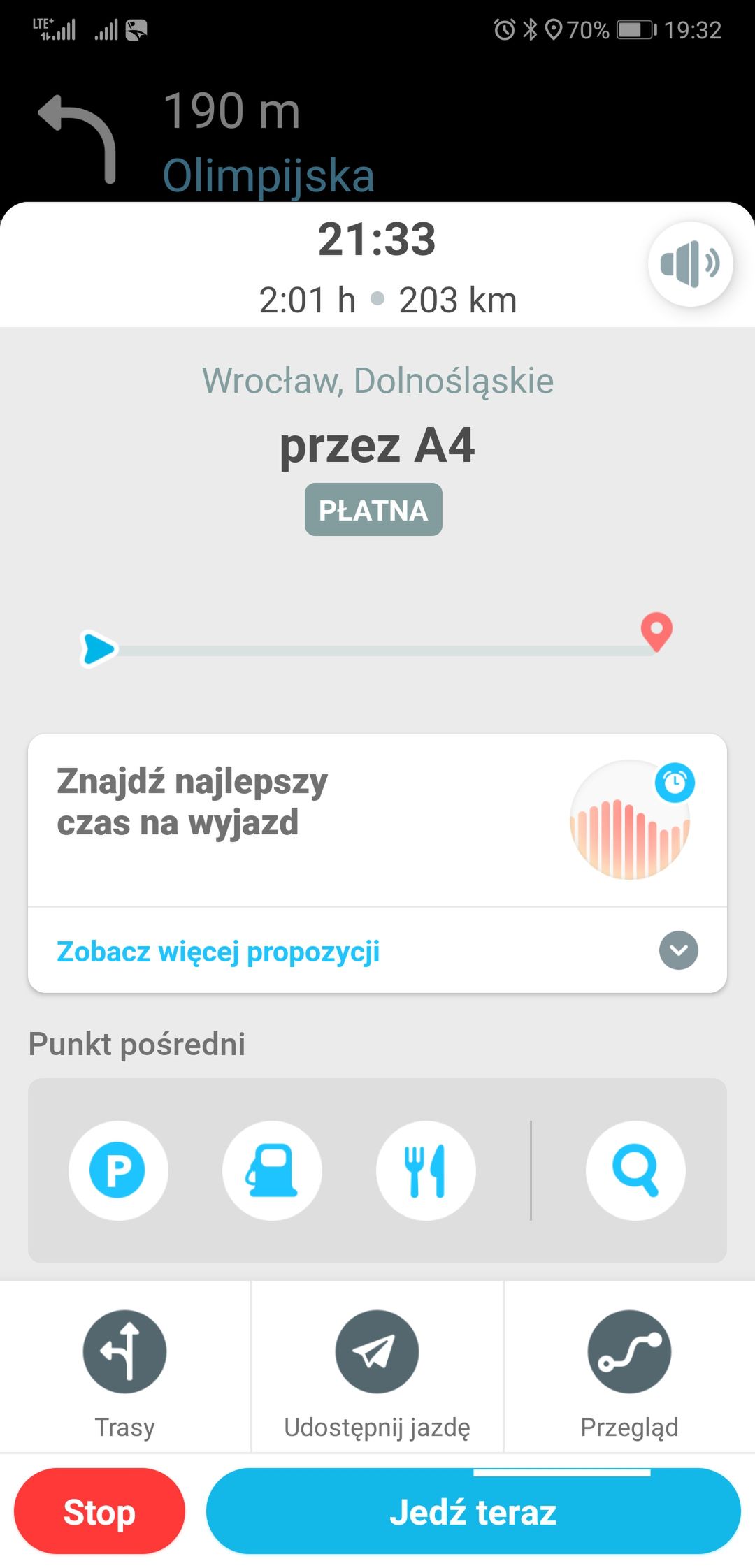Search for a stop point
Viewport: 755px width, 1568px height.
(635, 1170)
